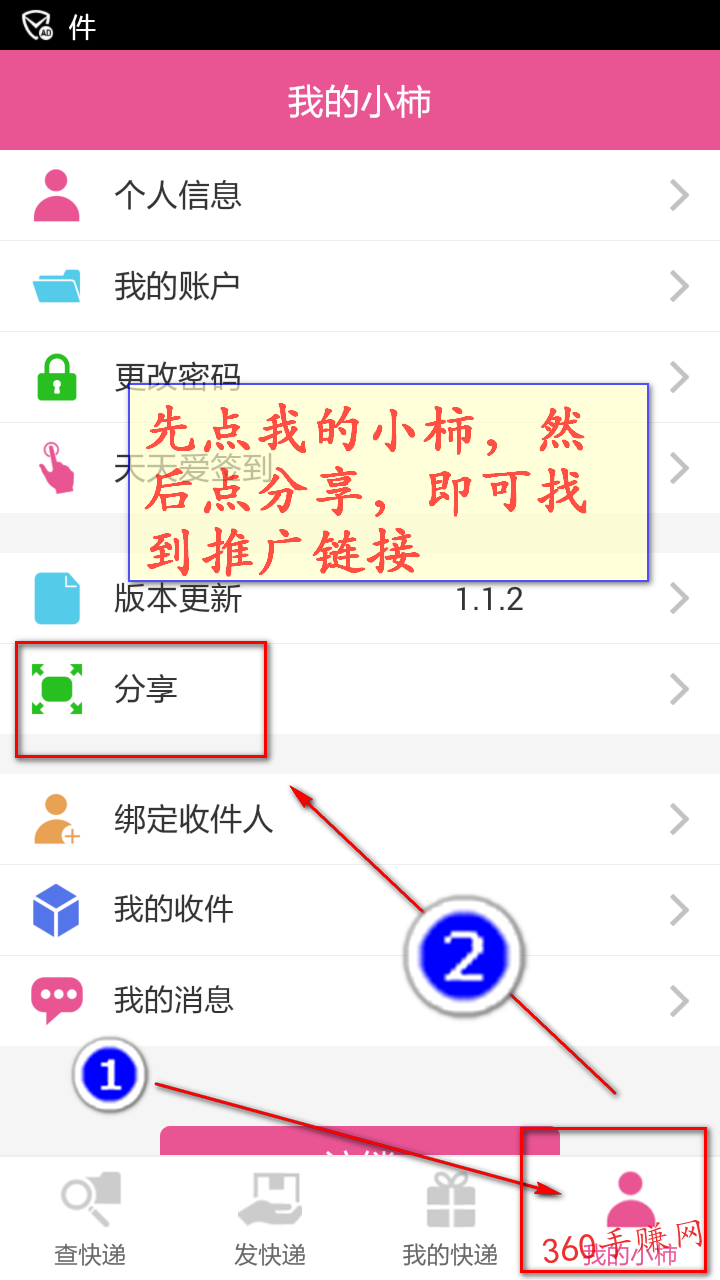Select the 我的小柿 tab
The image size is (720, 1280).
(x=630, y=1219)
